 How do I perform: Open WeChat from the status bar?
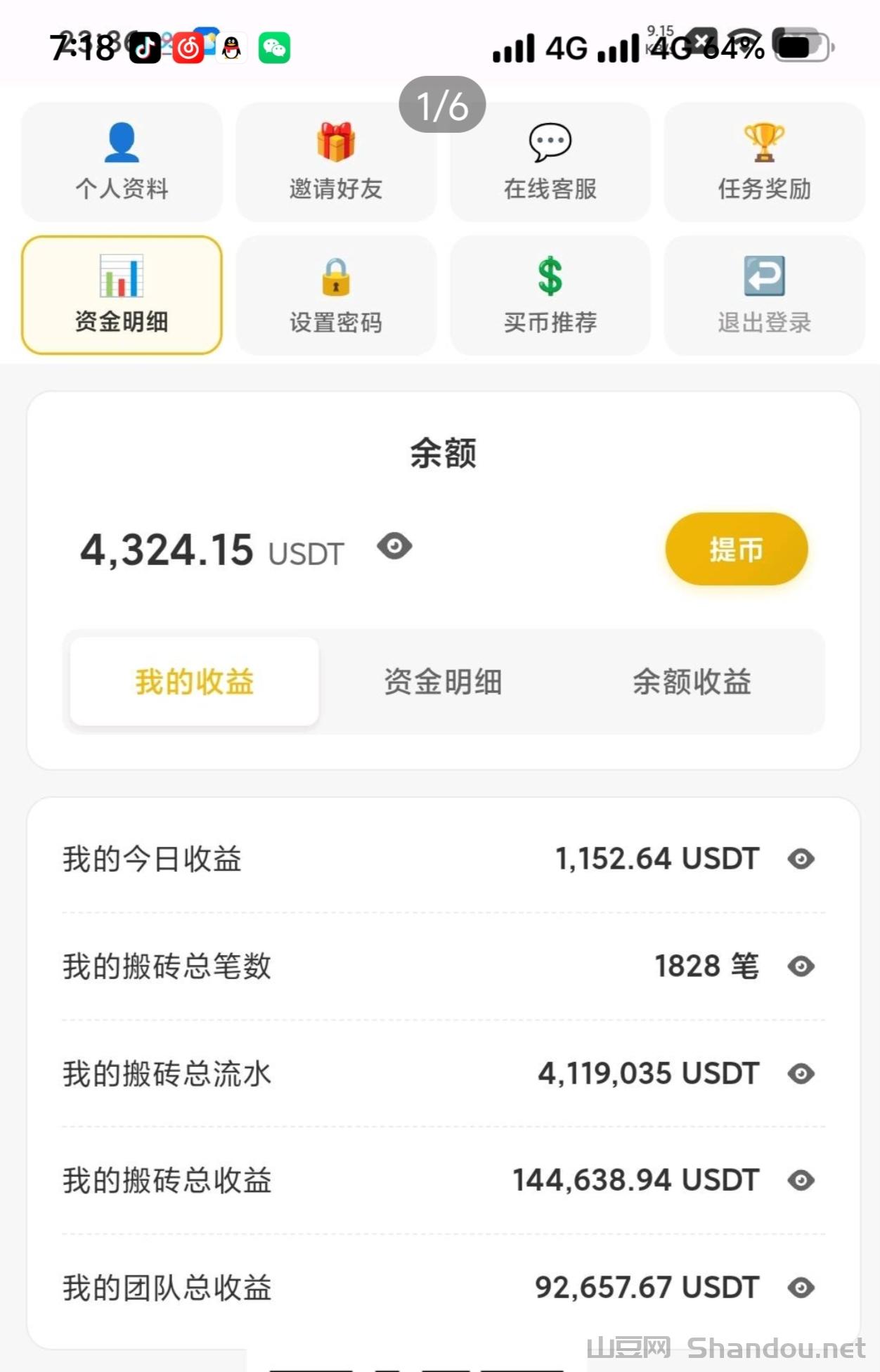pyautogui.click(x=275, y=48)
